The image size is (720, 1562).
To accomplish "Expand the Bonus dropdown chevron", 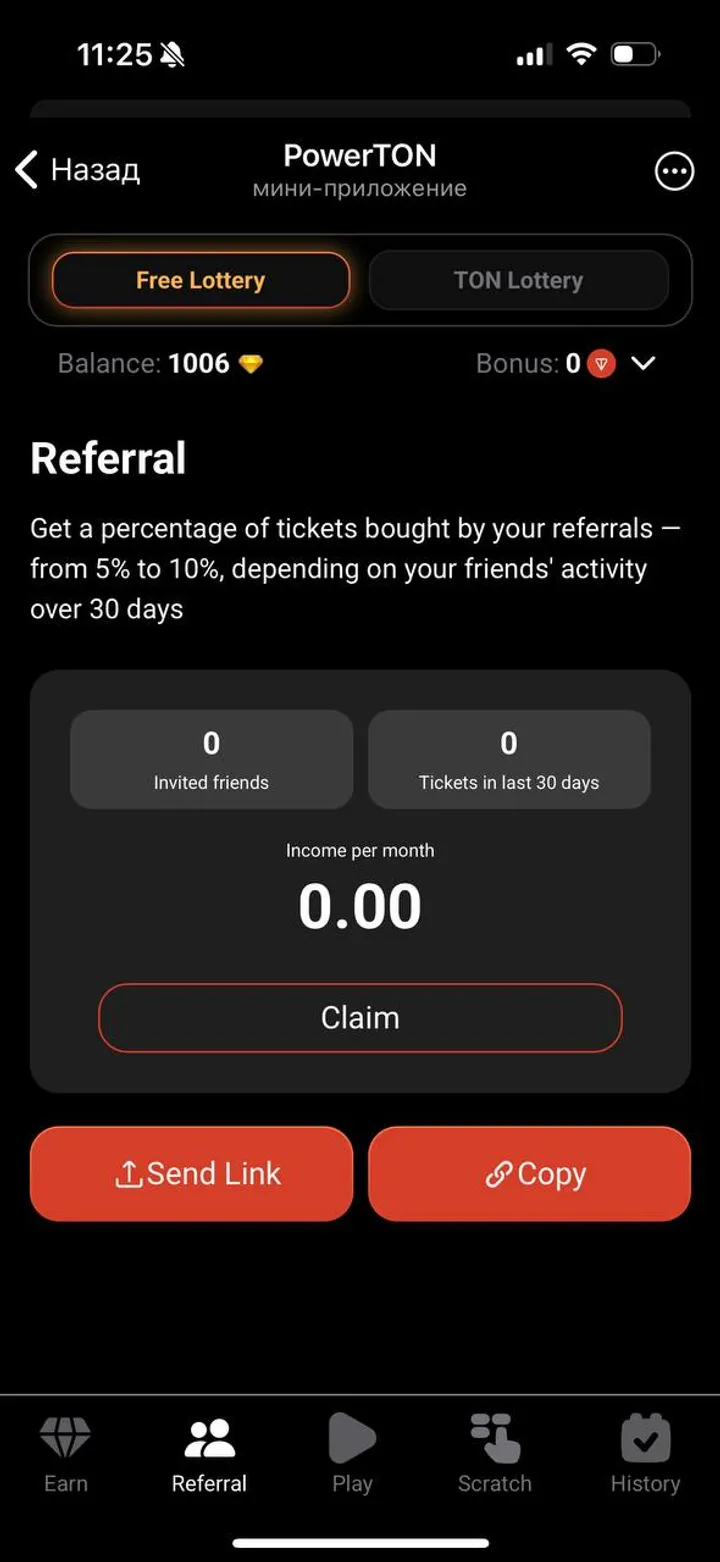I will point(643,363).
